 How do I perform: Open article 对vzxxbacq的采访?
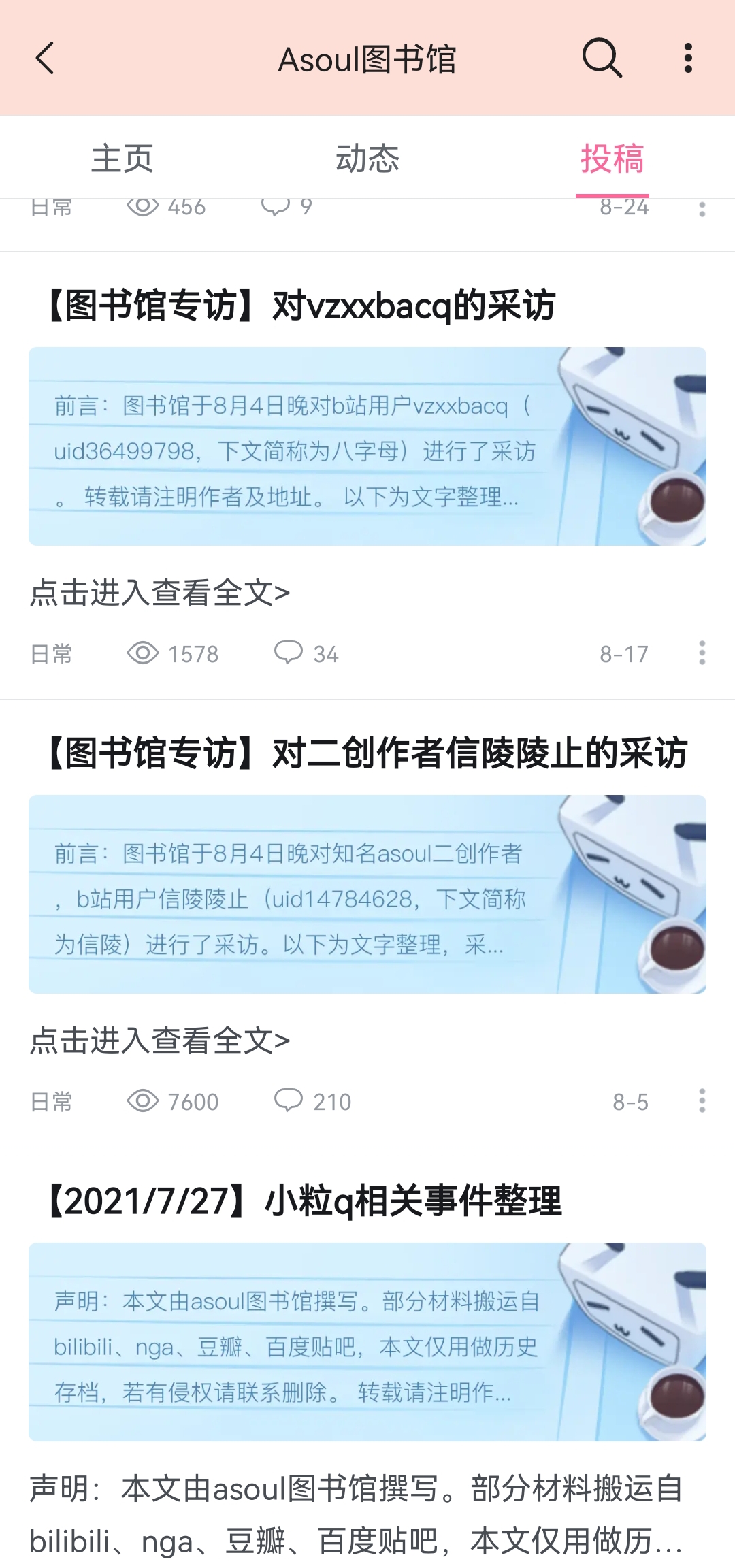click(299, 306)
